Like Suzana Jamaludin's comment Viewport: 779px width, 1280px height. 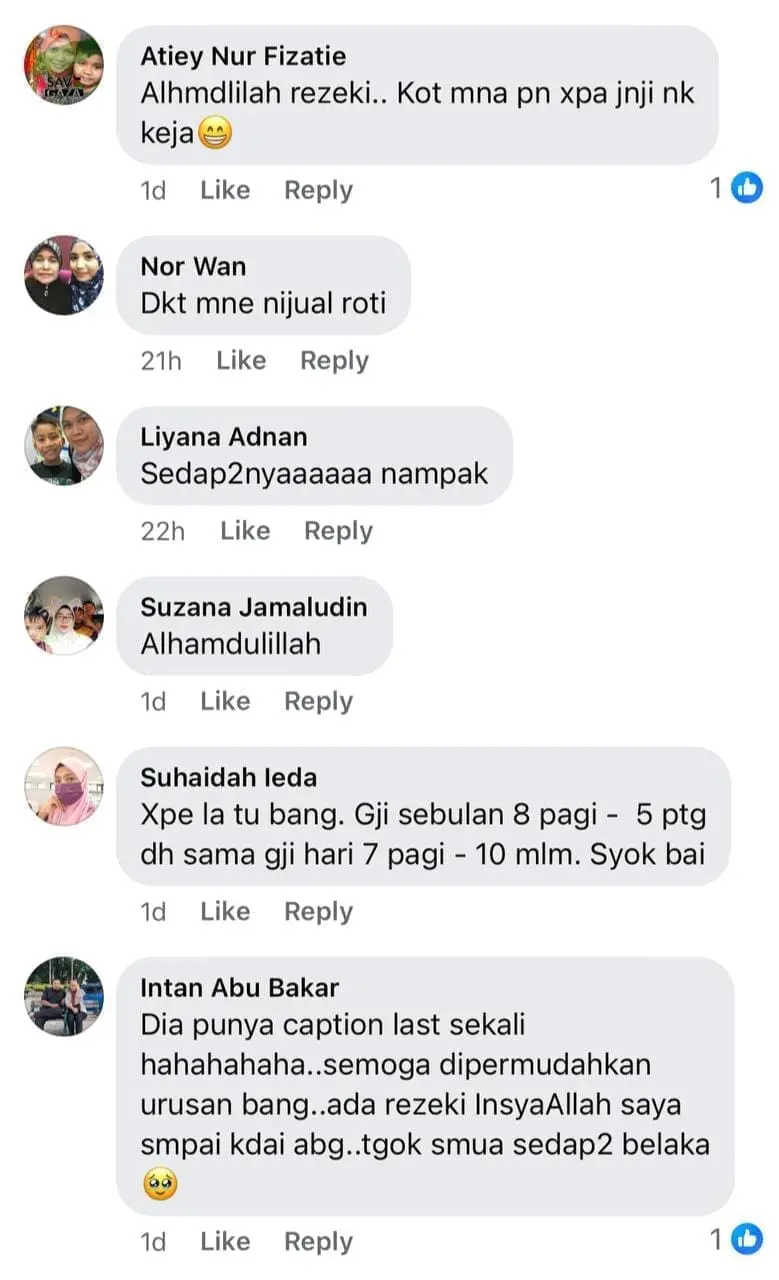point(225,701)
